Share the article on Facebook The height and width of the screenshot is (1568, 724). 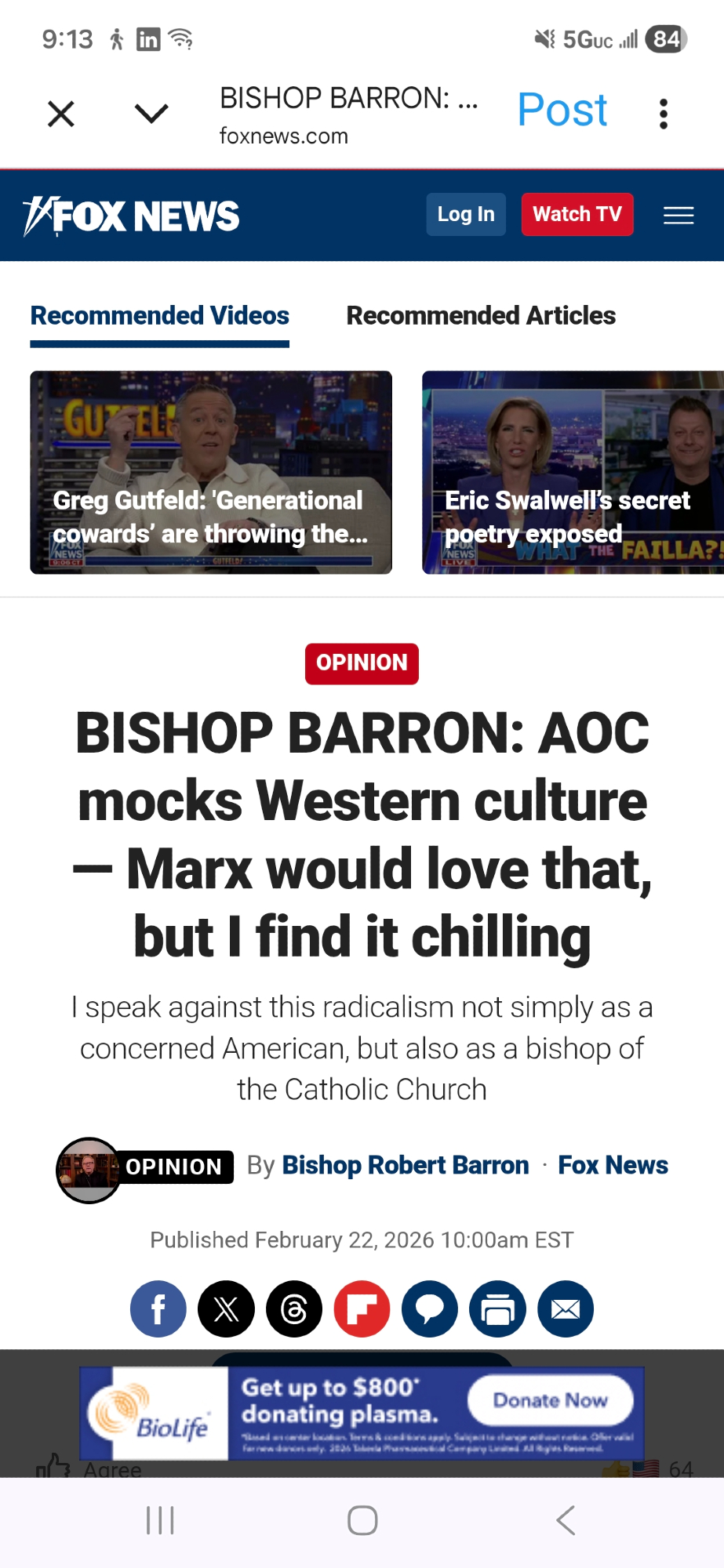click(x=158, y=1308)
